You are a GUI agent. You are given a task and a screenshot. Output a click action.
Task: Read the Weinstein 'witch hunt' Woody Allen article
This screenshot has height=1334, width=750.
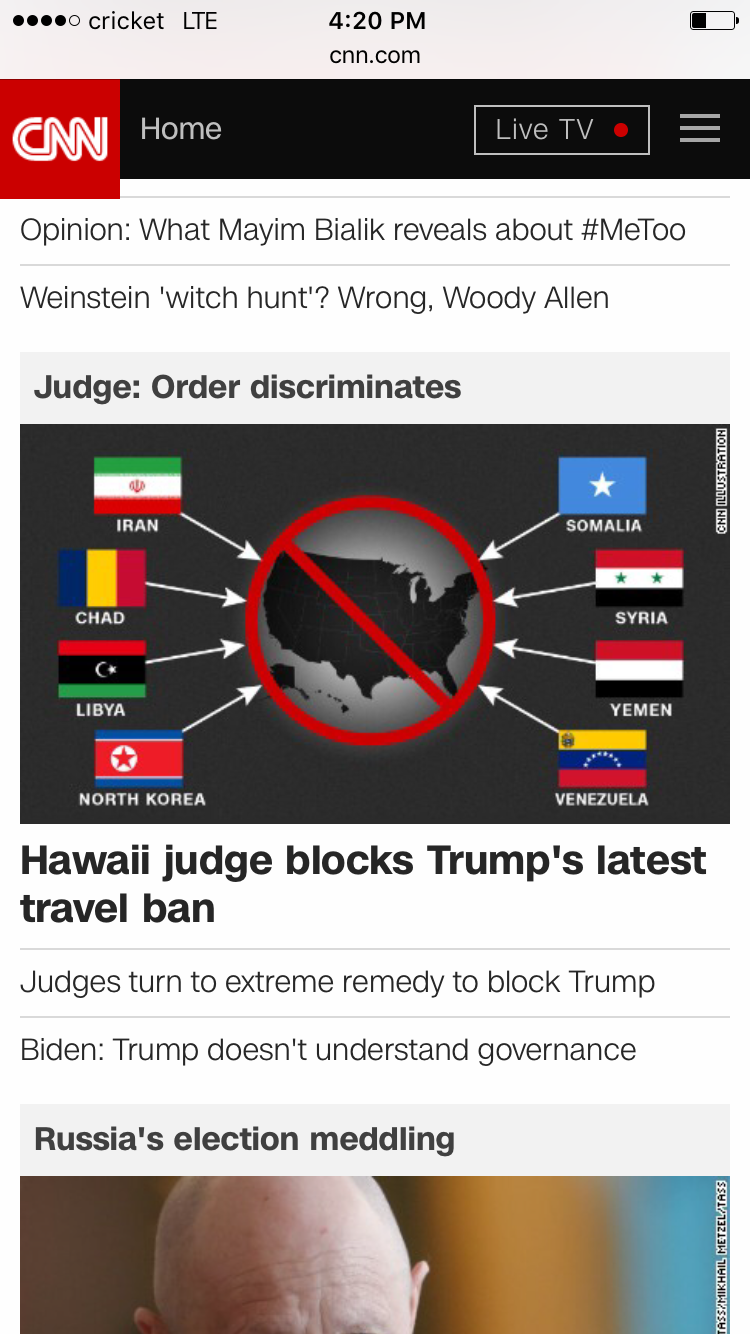(314, 298)
